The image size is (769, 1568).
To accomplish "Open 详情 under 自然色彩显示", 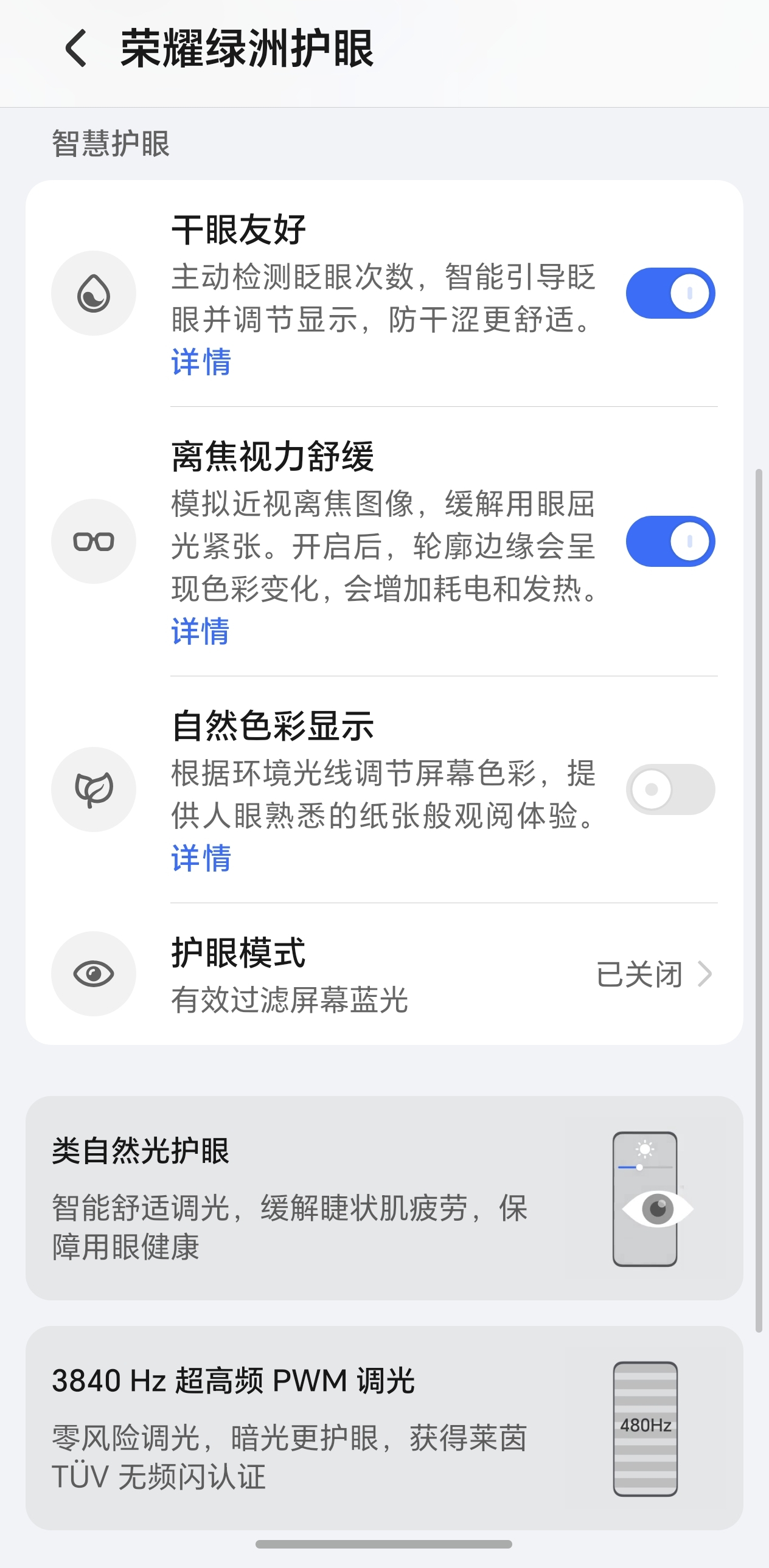I will [x=201, y=858].
